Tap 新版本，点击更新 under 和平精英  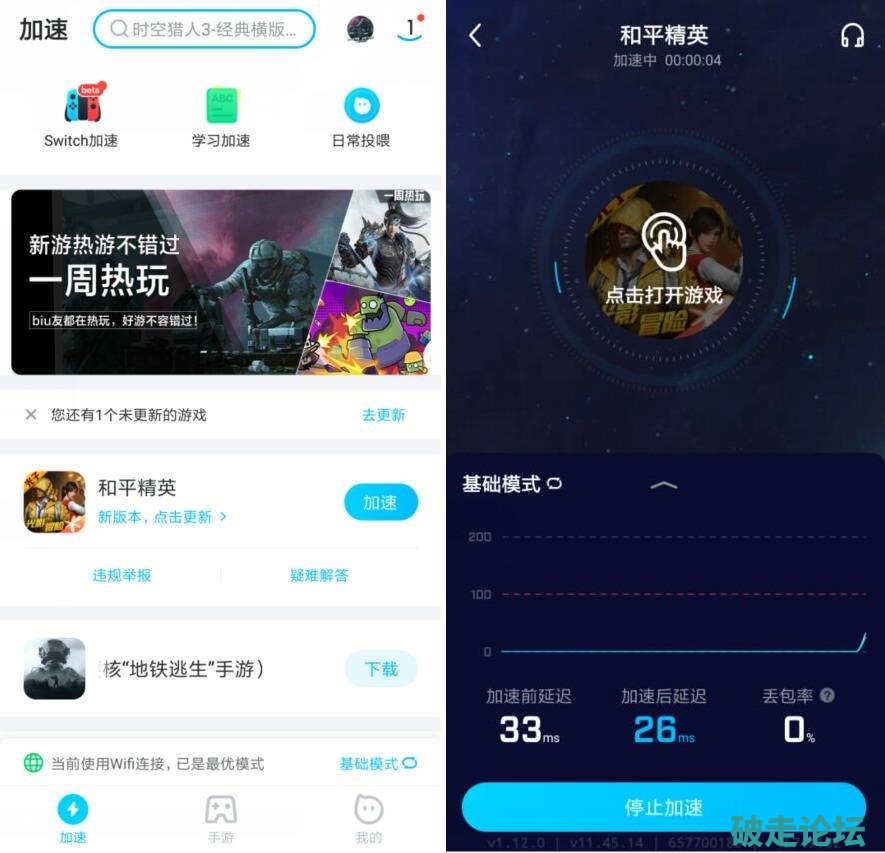pyautogui.click(x=162, y=517)
